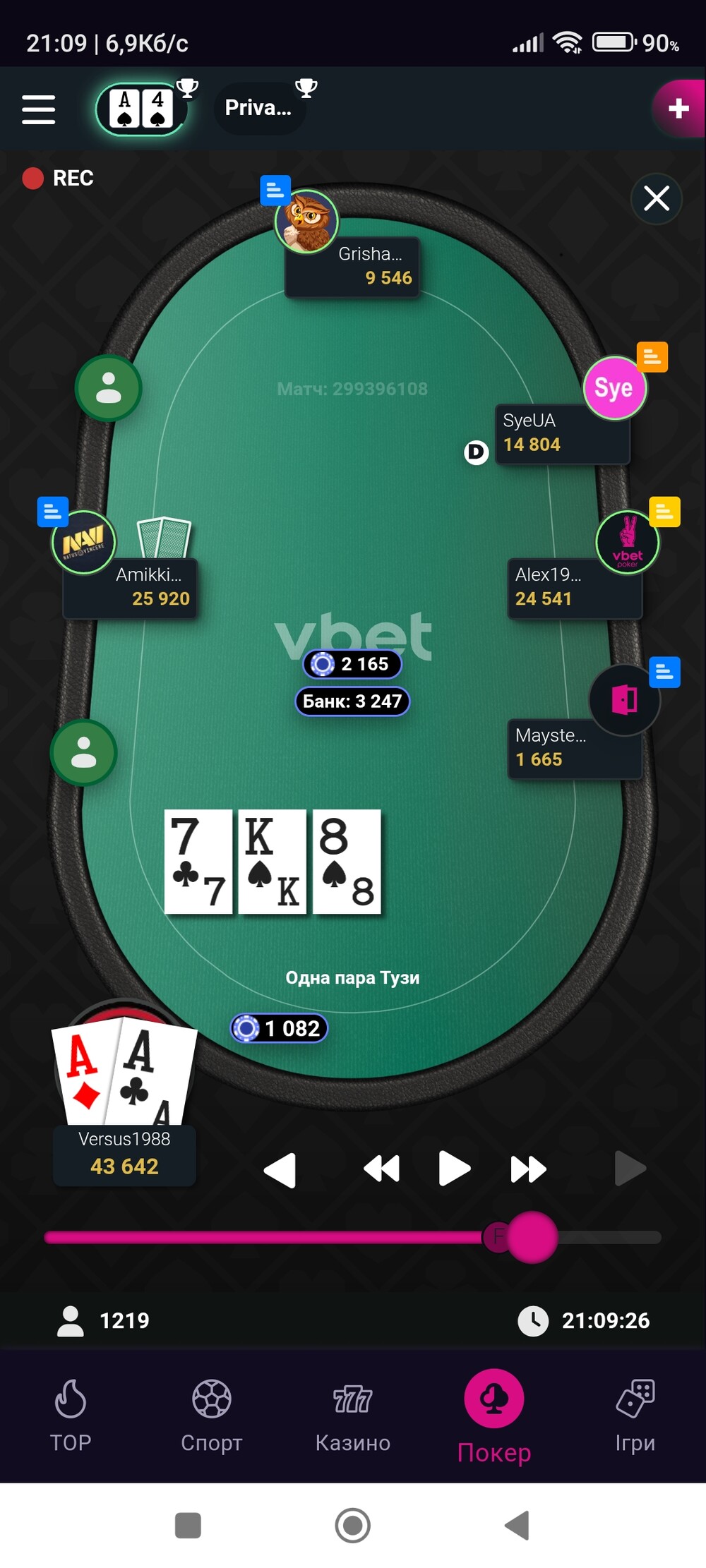Tap the pink plus button
Screen dimensions: 706x1568
(x=678, y=108)
